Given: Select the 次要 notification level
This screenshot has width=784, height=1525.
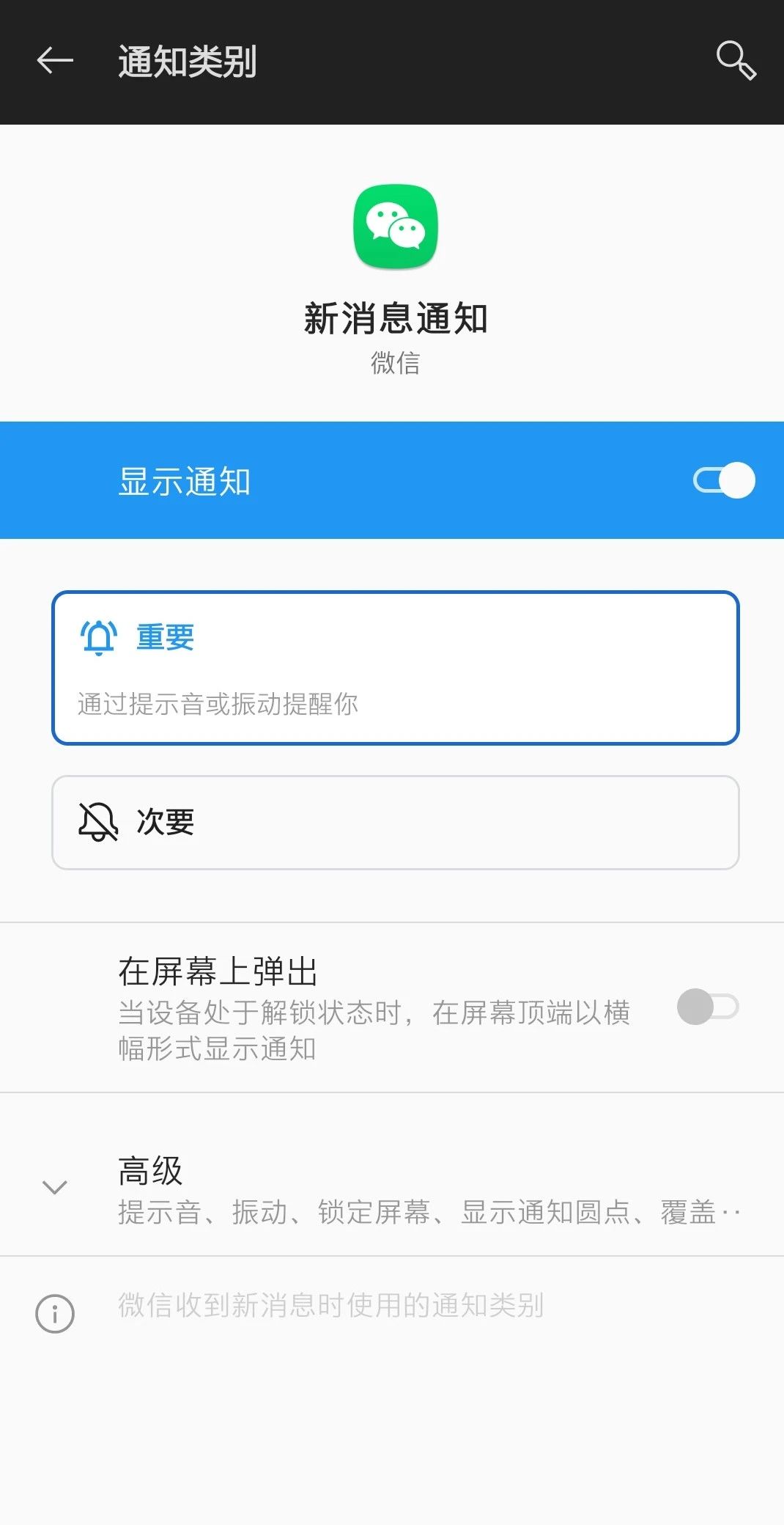Looking at the screenshot, I should tap(396, 823).
